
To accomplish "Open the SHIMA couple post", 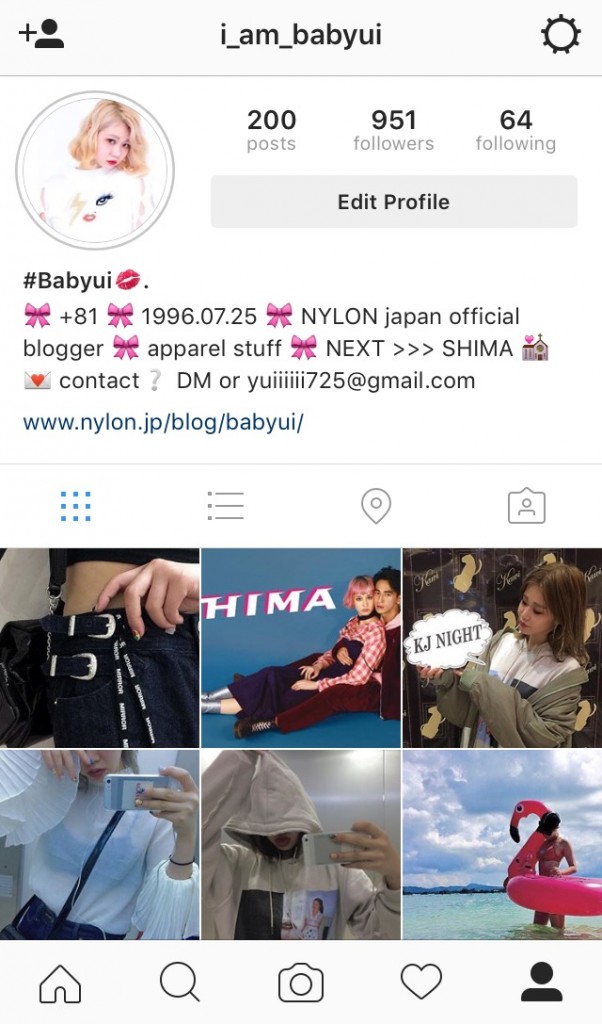I will pyautogui.click(x=300, y=648).
